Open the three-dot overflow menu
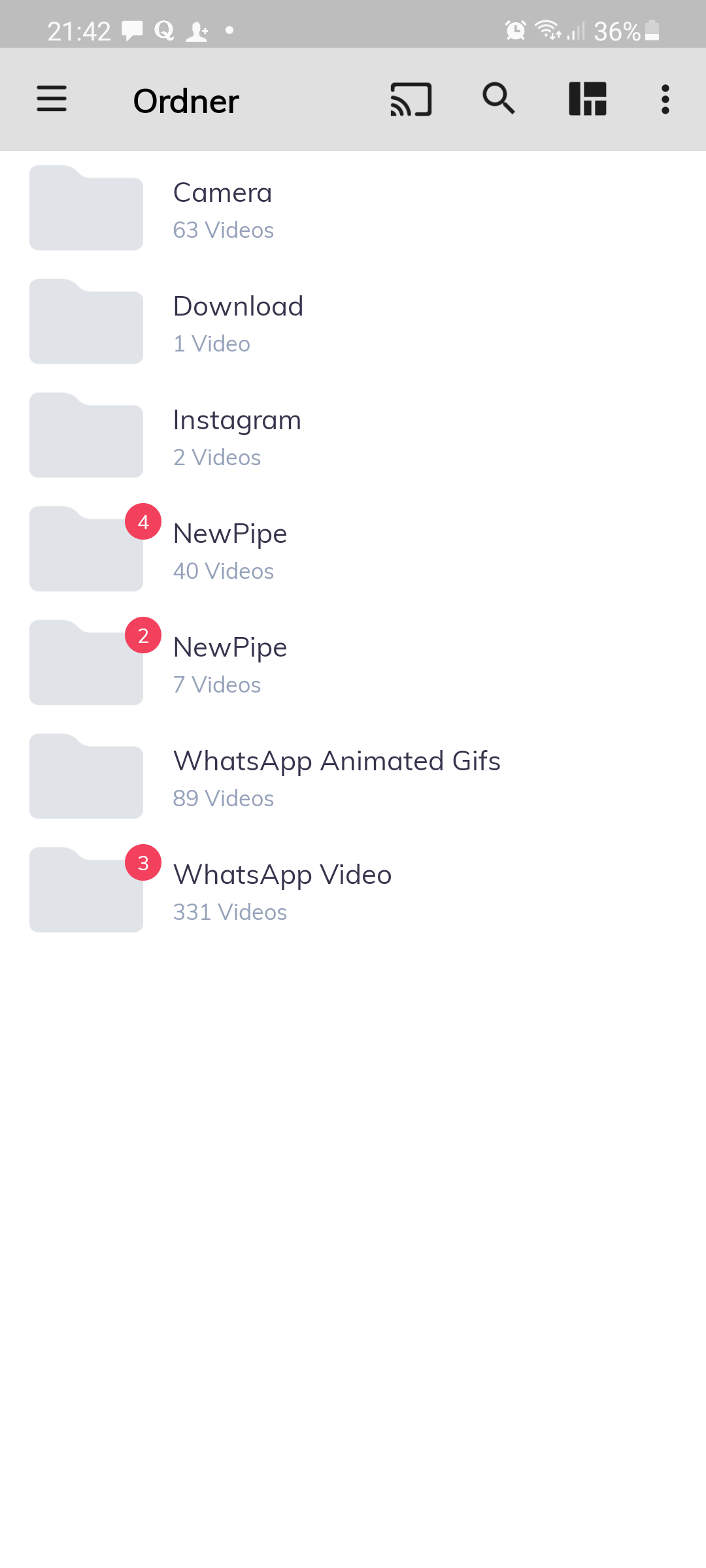 coord(665,99)
